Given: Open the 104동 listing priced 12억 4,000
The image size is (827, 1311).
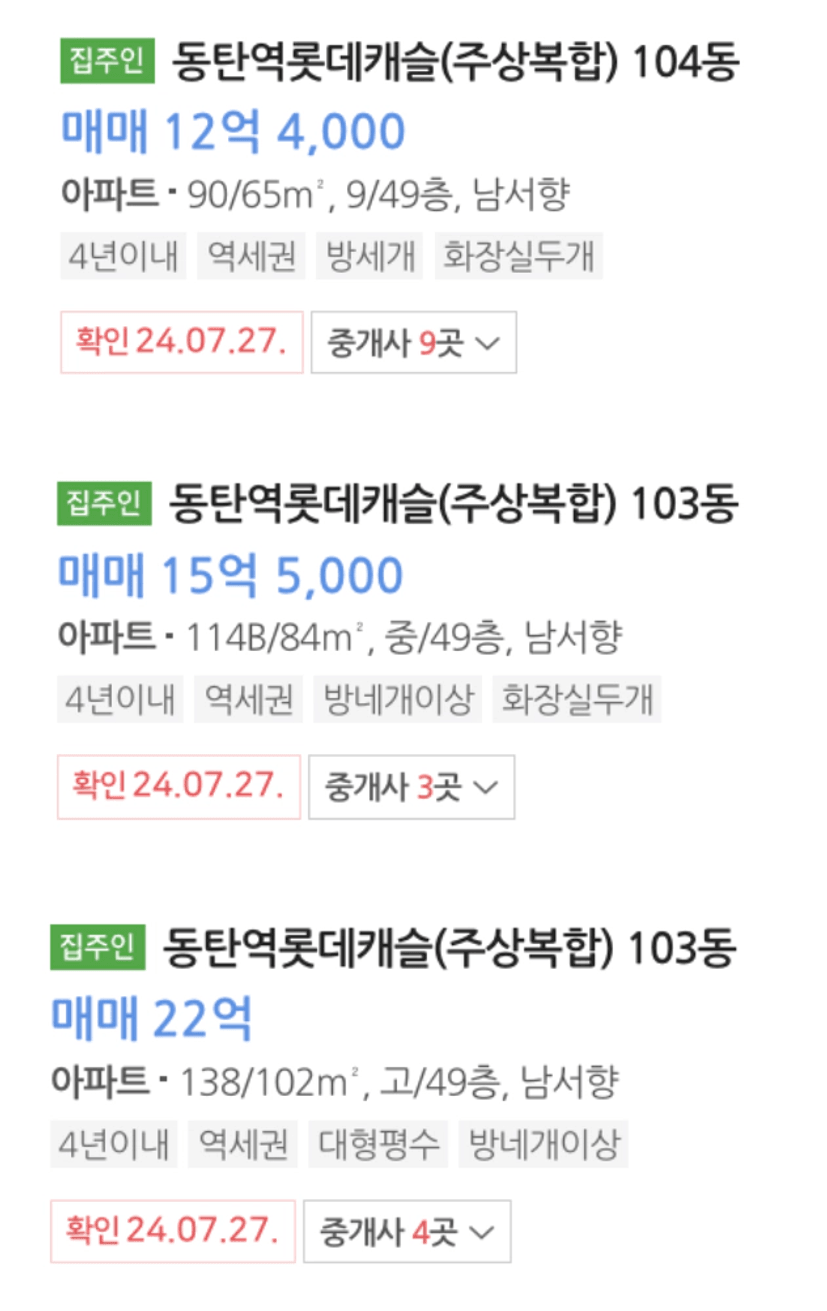Looking at the screenshot, I should (455, 64).
